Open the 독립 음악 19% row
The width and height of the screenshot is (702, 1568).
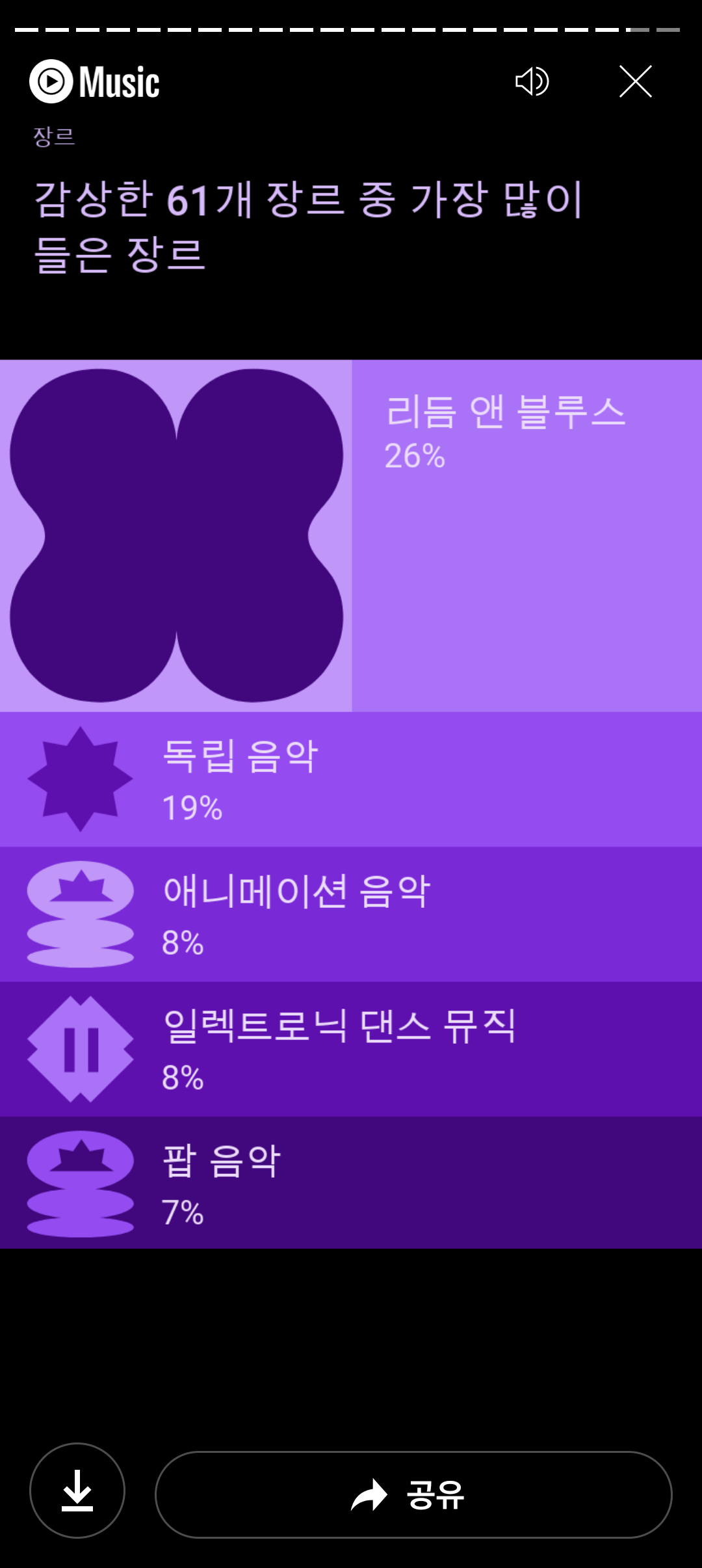point(351,778)
